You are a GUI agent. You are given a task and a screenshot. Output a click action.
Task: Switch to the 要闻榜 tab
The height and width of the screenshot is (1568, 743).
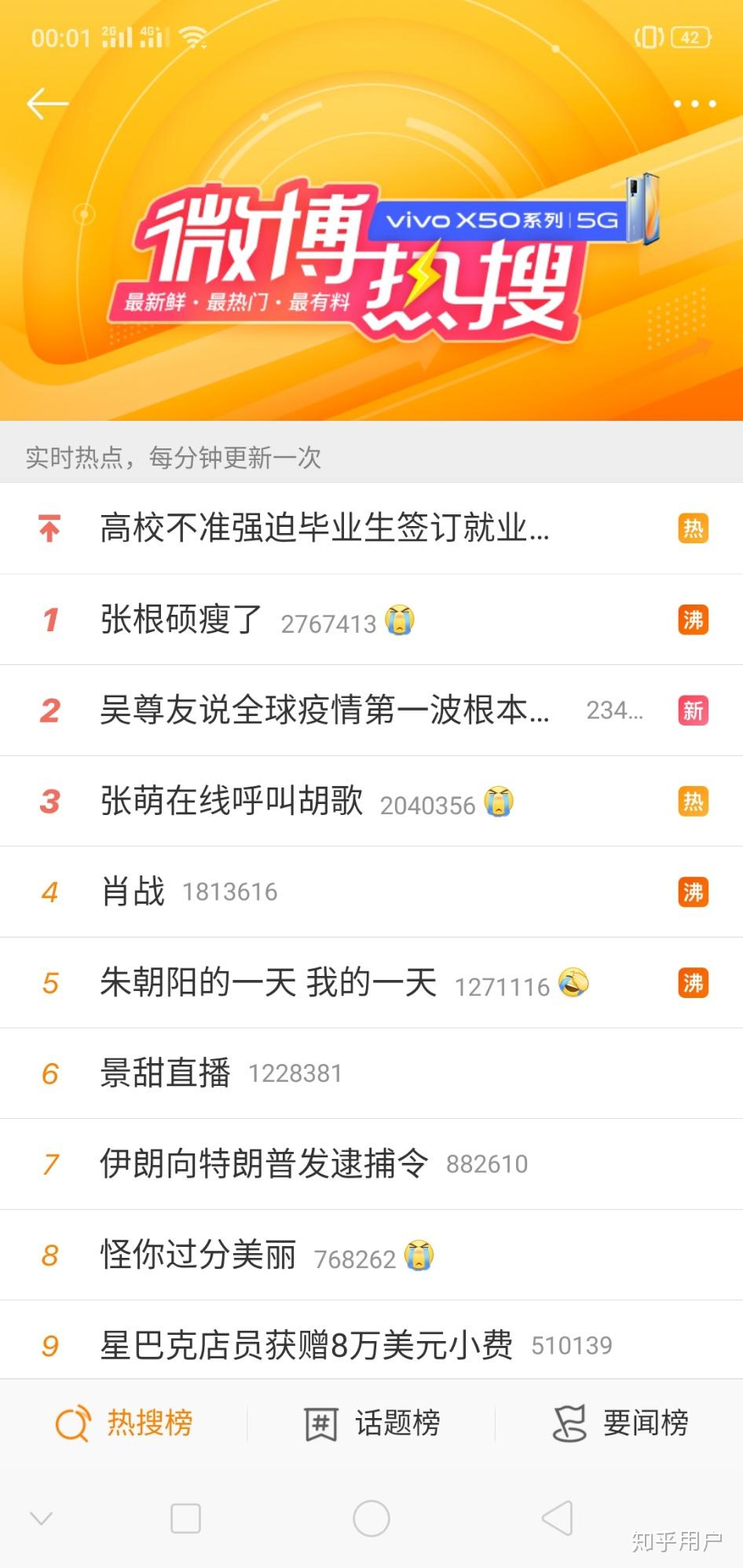click(x=620, y=1423)
